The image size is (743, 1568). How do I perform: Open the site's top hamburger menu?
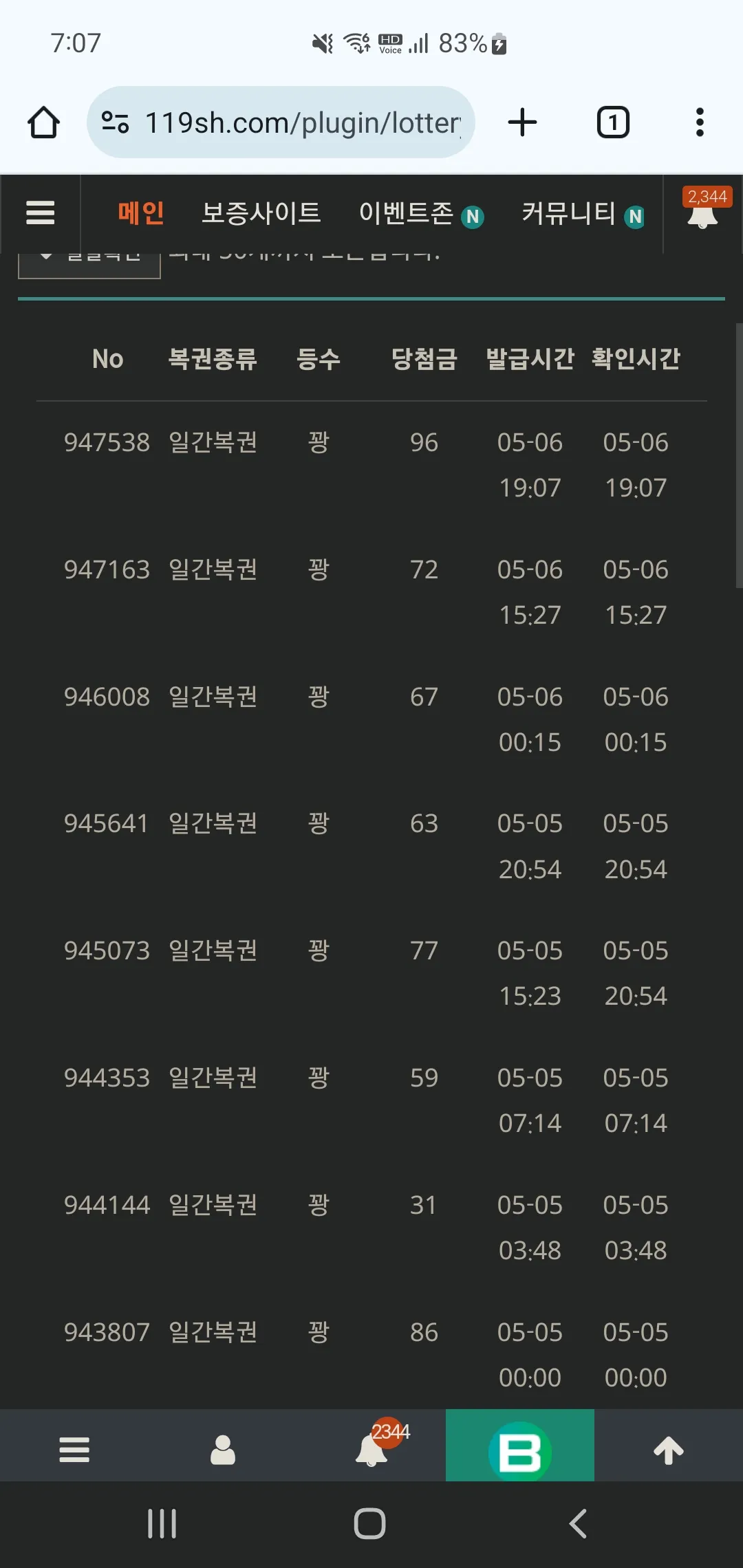pyautogui.click(x=41, y=213)
